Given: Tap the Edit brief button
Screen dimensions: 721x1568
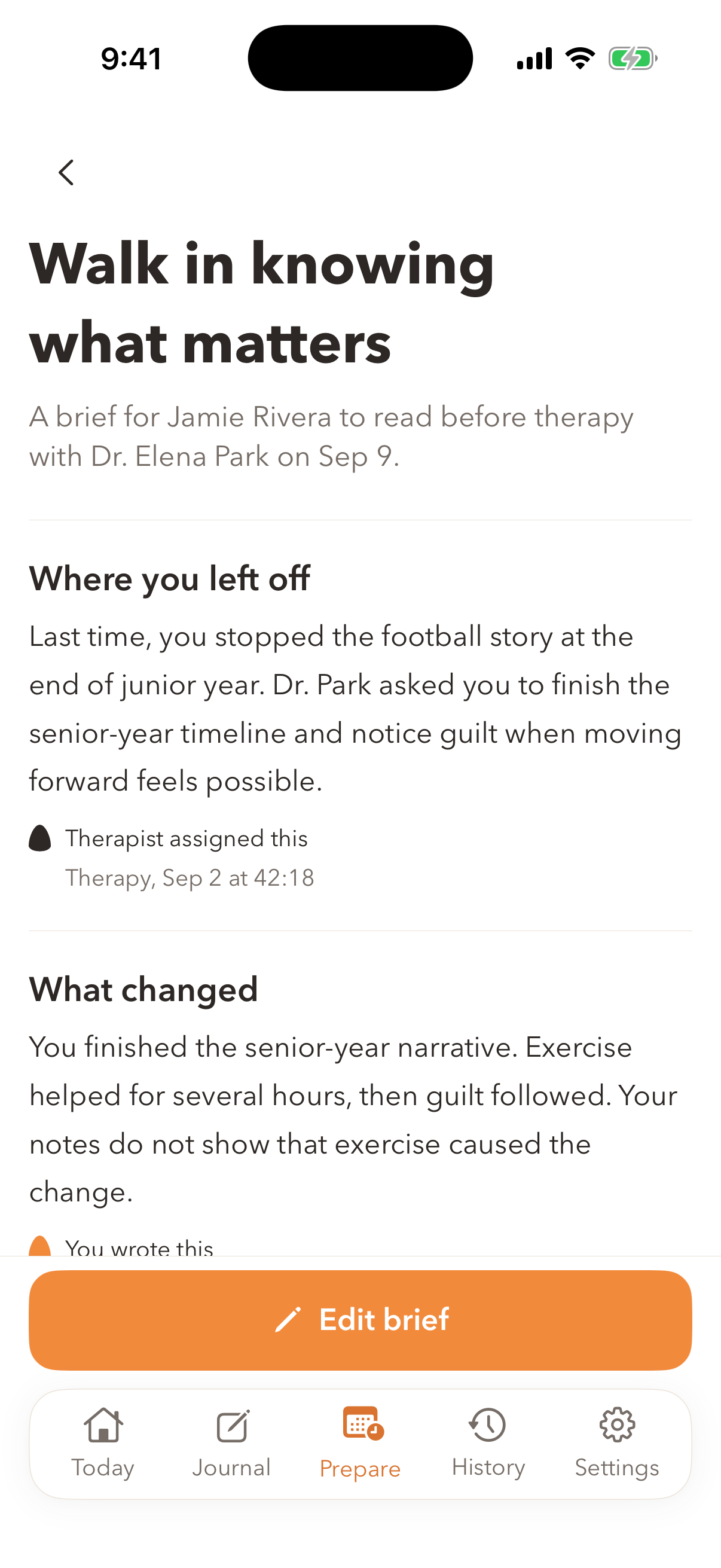Looking at the screenshot, I should click(360, 1320).
